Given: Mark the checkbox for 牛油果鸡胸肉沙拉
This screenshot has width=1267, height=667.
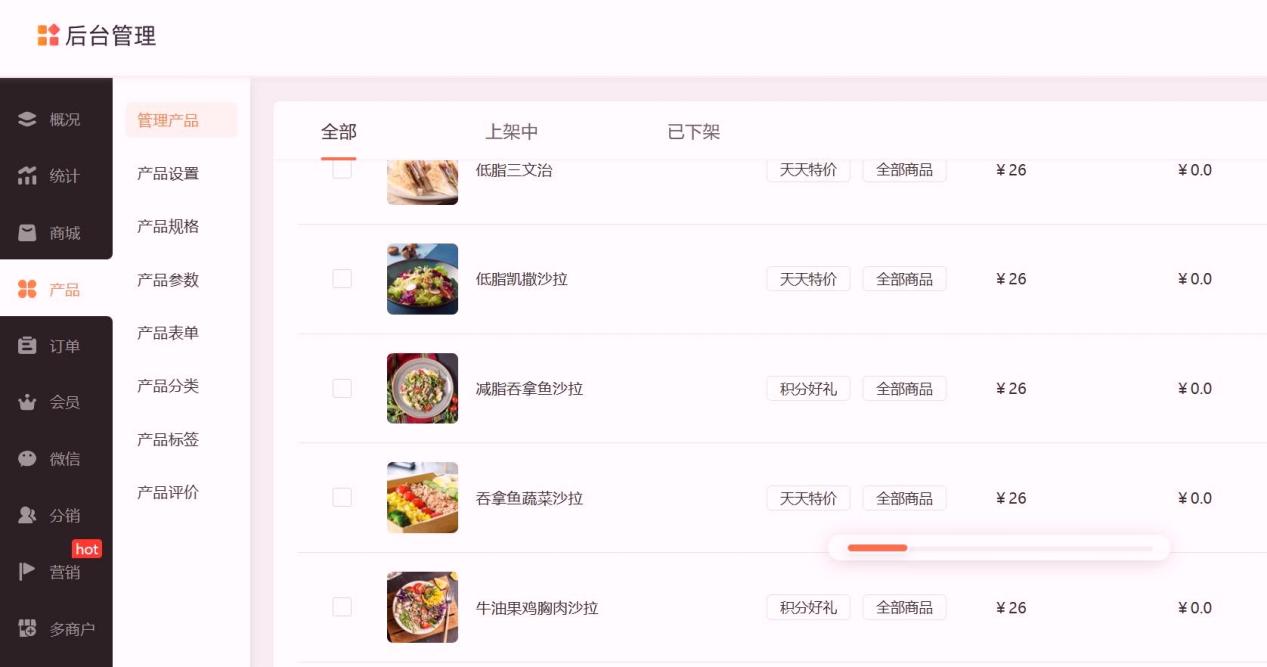Looking at the screenshot, I should click(x=342, y=607).
